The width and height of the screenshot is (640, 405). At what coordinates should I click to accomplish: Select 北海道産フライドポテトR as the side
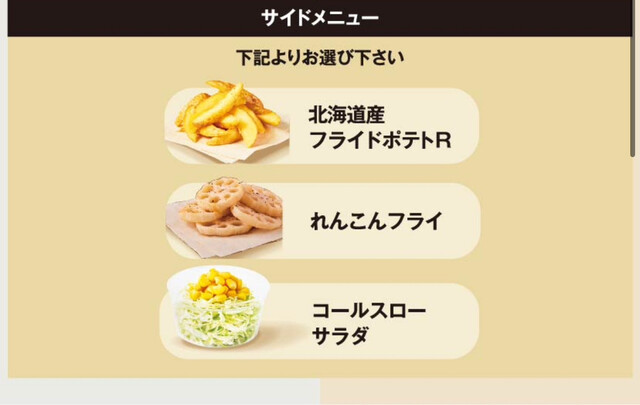322,126
